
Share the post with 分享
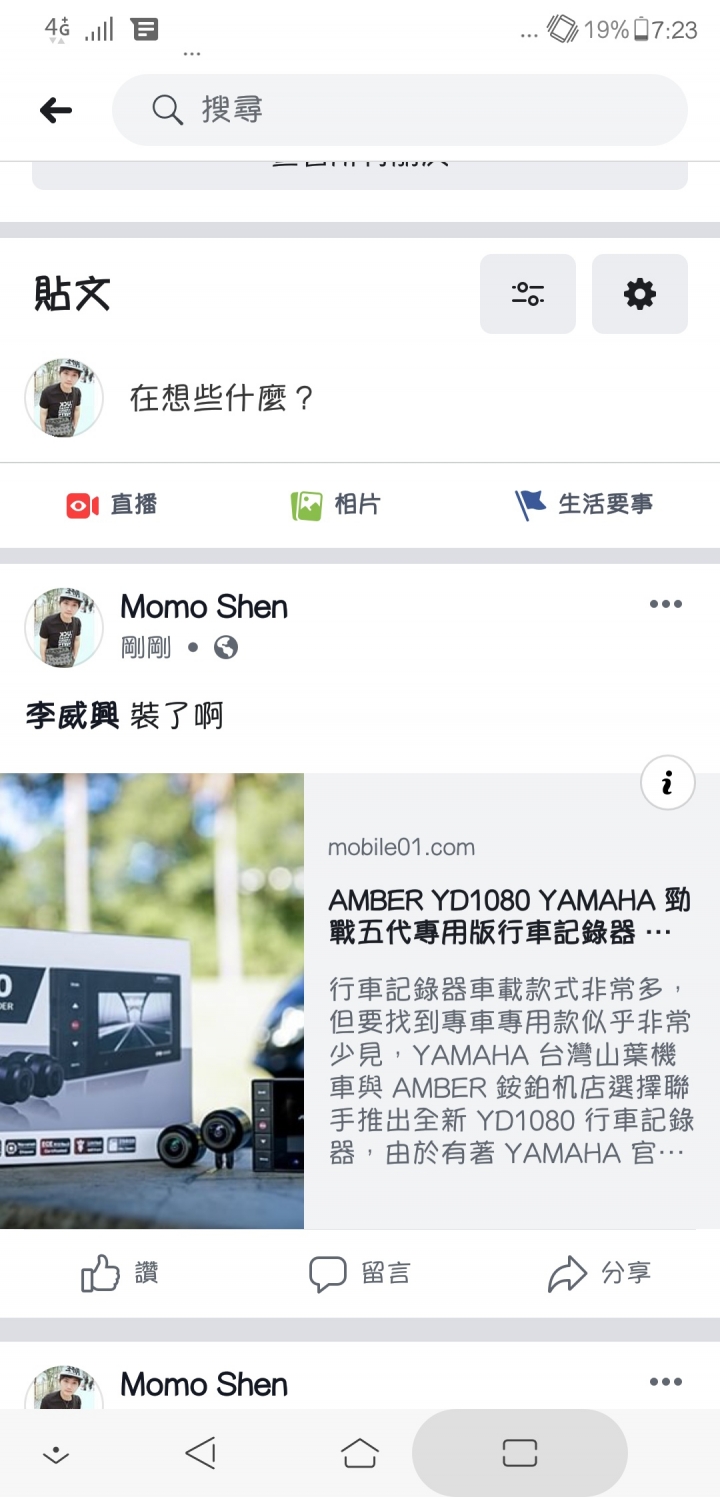point(600,1274)
